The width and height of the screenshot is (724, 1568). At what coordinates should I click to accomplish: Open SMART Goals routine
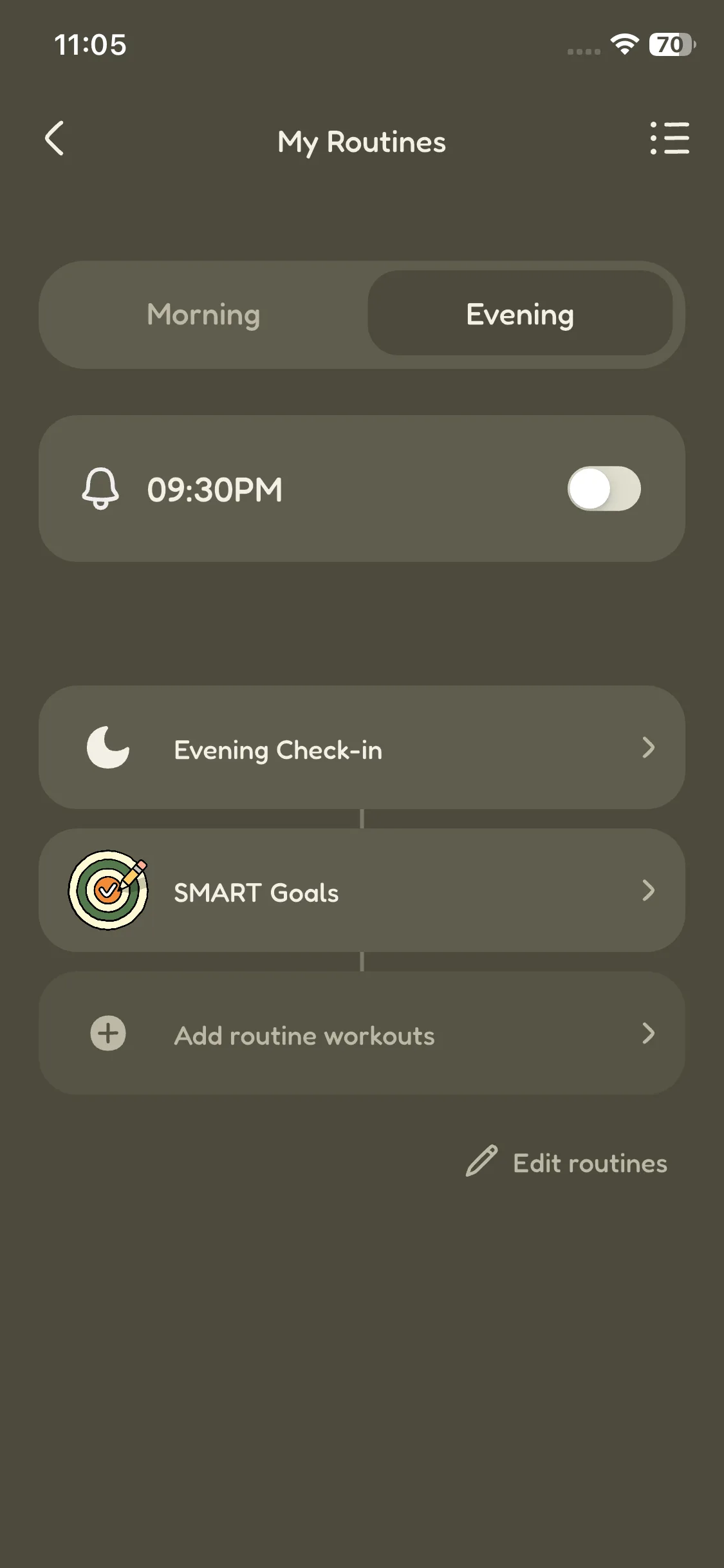[362, 891]
